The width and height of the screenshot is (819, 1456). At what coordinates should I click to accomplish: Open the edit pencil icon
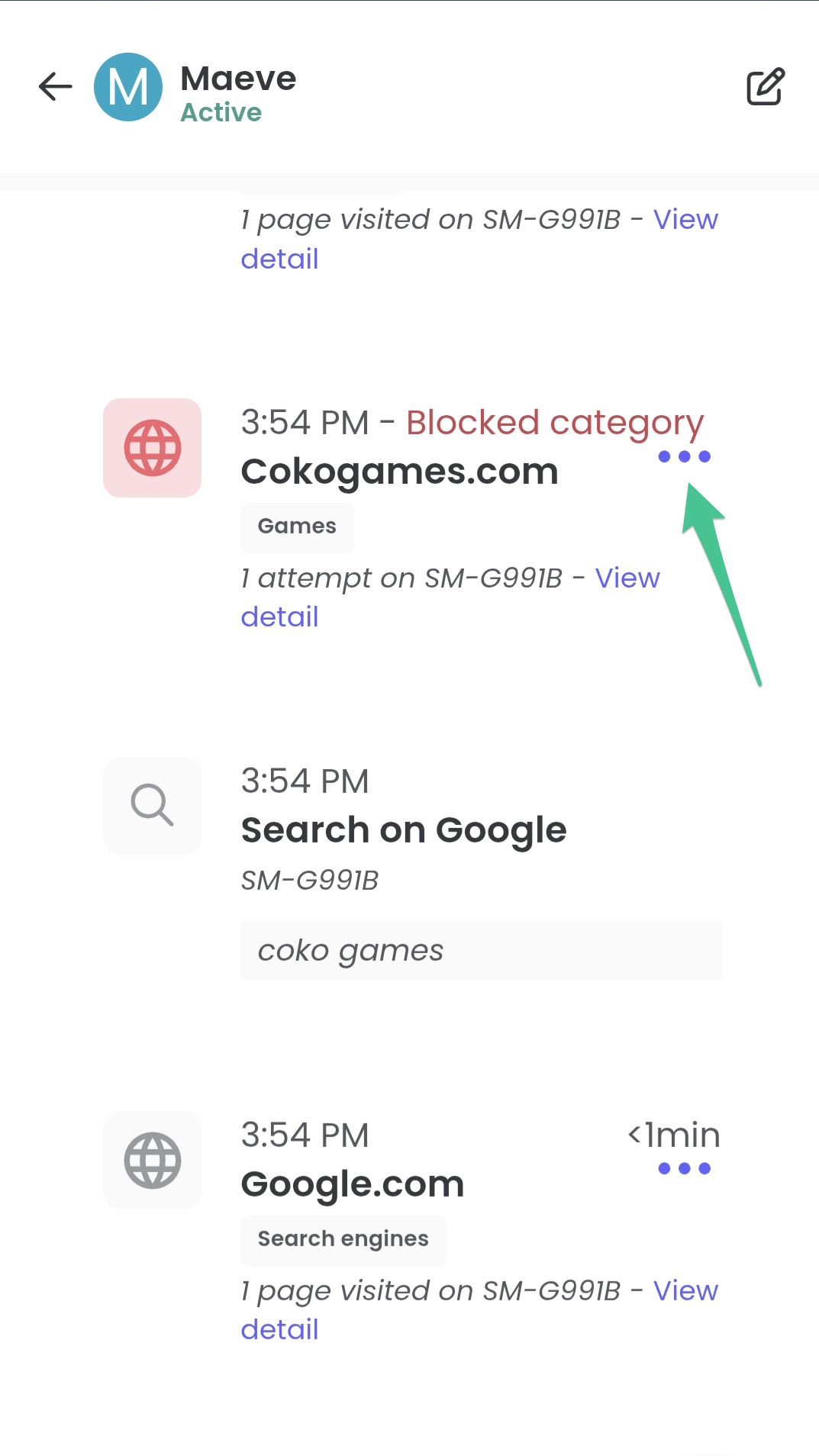(765, 86)
